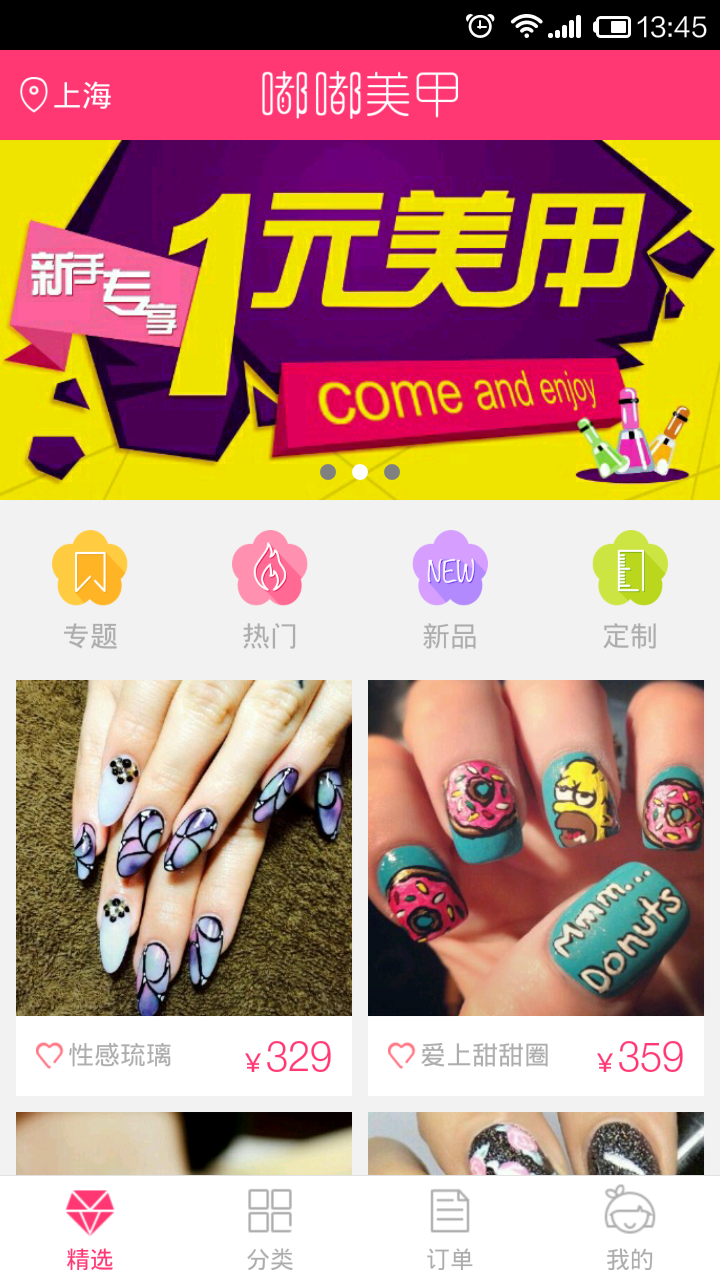The image size is (720, 1280).
Task: Change the city from 上海
Action: point(66,96)
